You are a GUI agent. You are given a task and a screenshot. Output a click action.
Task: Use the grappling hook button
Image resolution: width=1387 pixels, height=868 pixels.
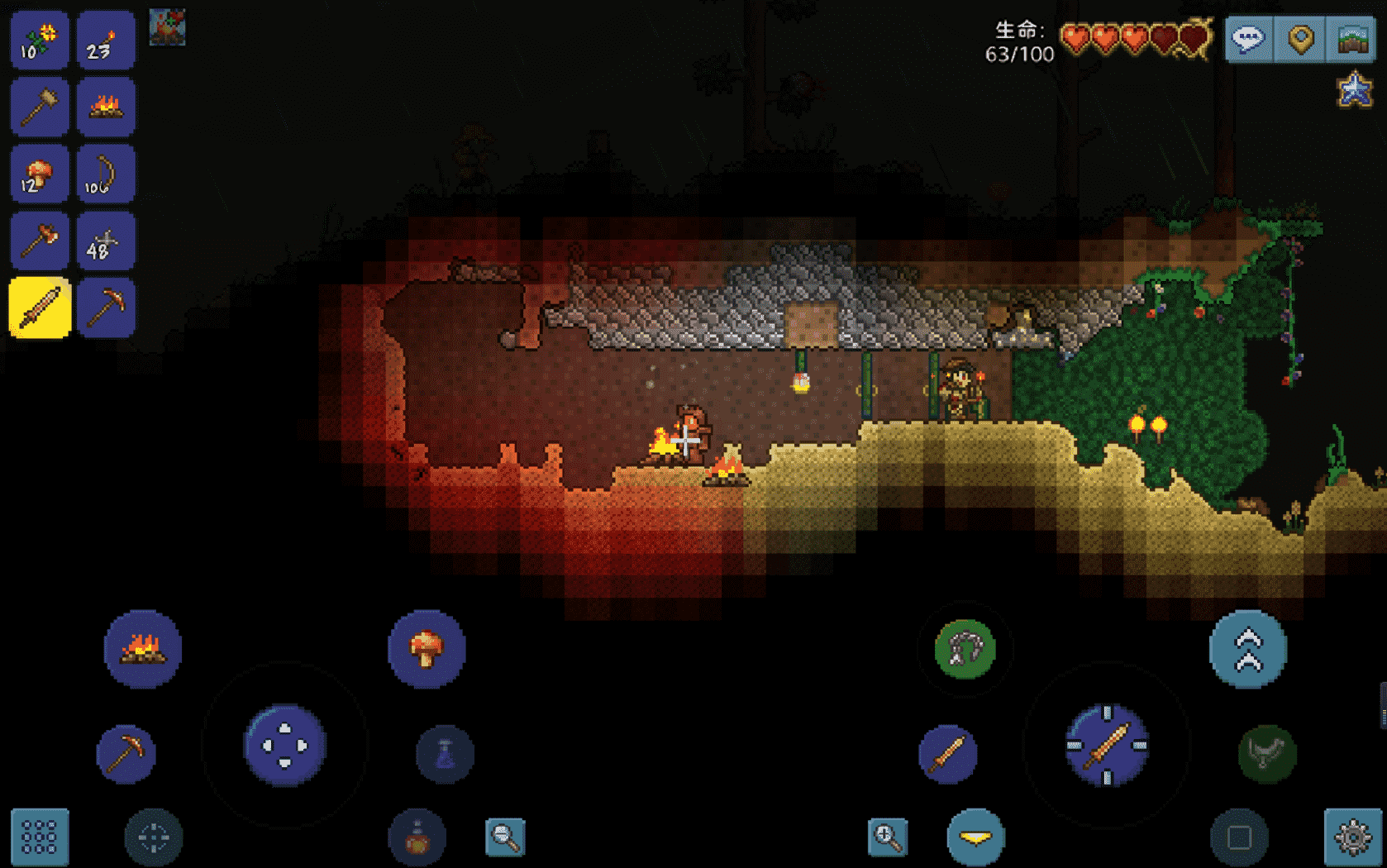point(965,649)
